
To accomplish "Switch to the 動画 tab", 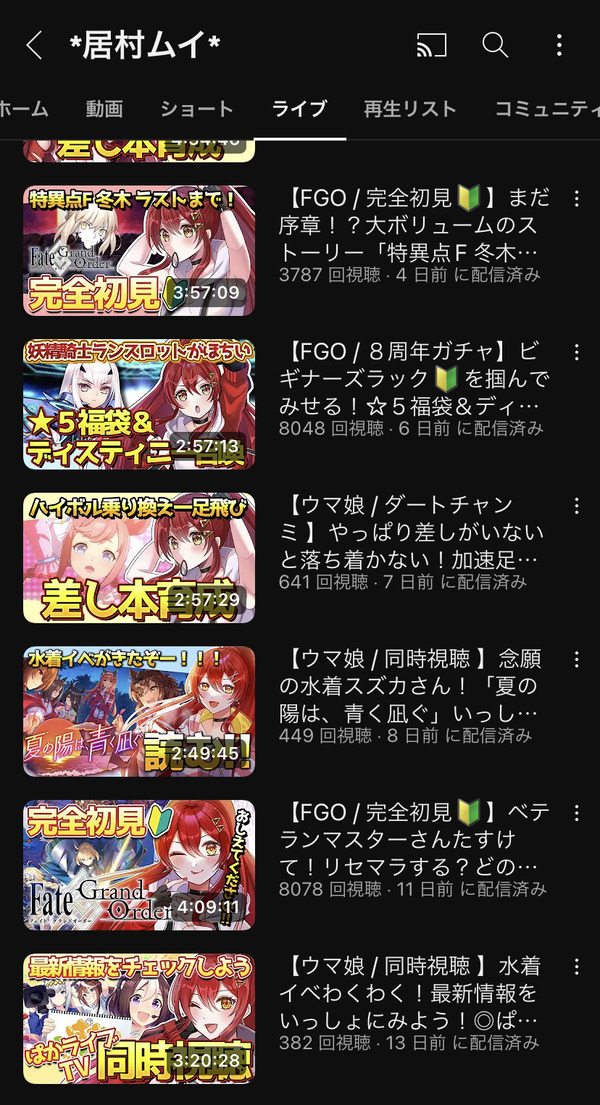I will point(104,109).
